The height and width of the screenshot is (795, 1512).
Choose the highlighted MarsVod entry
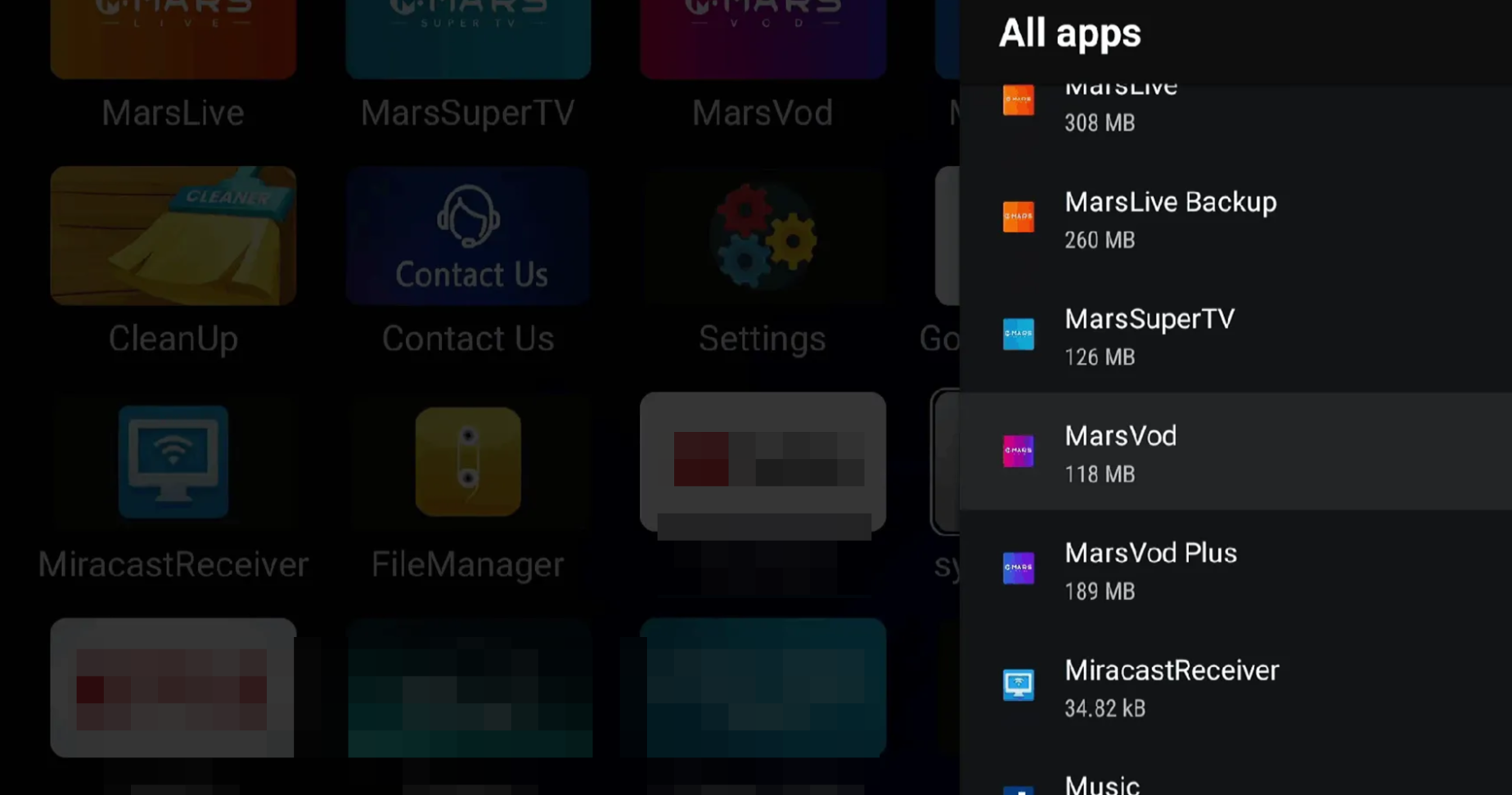click(x=1235, y=451)
